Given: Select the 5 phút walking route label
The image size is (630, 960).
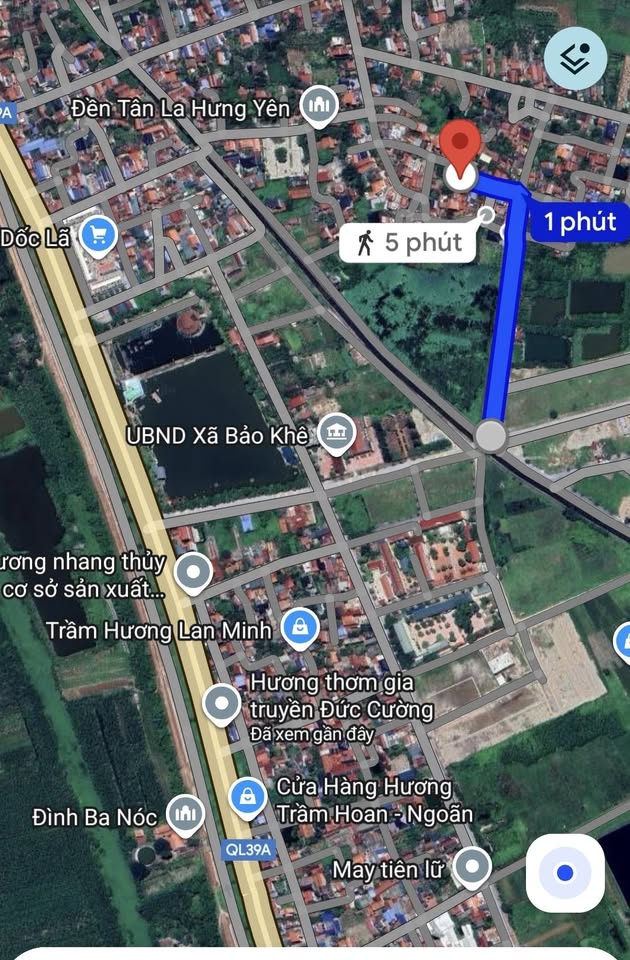Looking at the screenshot, I should point(408,242).
